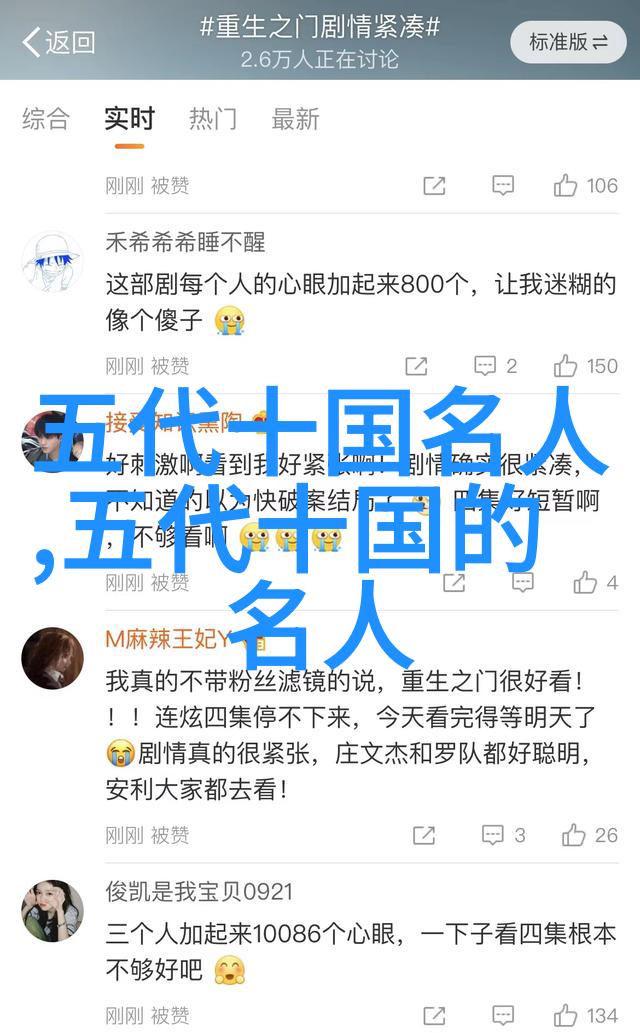Image resolution: width=640 pixels, height=1033 pixels.
Task: Open 俊凯是我宝贝0921's avatar
Action: point(53,911)
